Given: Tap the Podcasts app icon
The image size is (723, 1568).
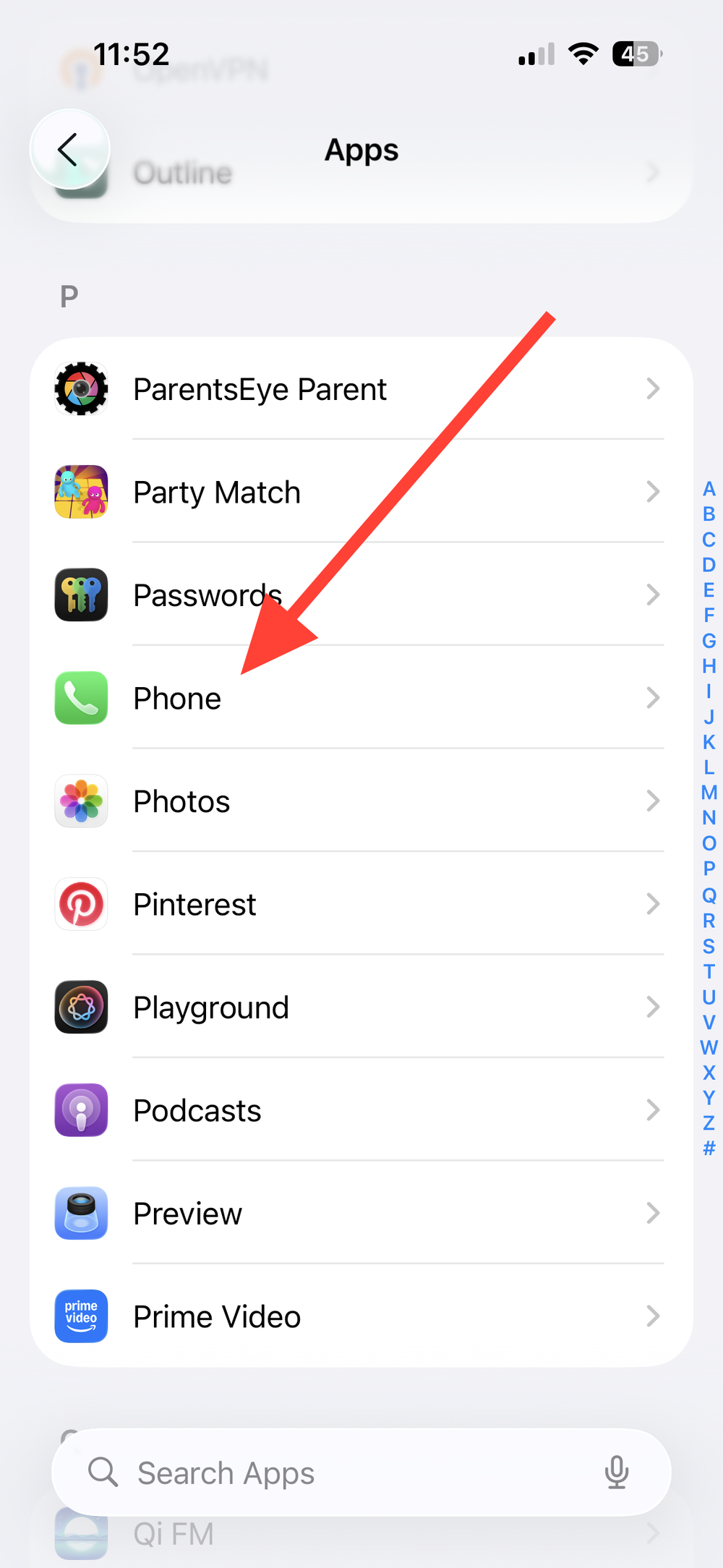Looking at the screenshot, I should point(81,1110).
